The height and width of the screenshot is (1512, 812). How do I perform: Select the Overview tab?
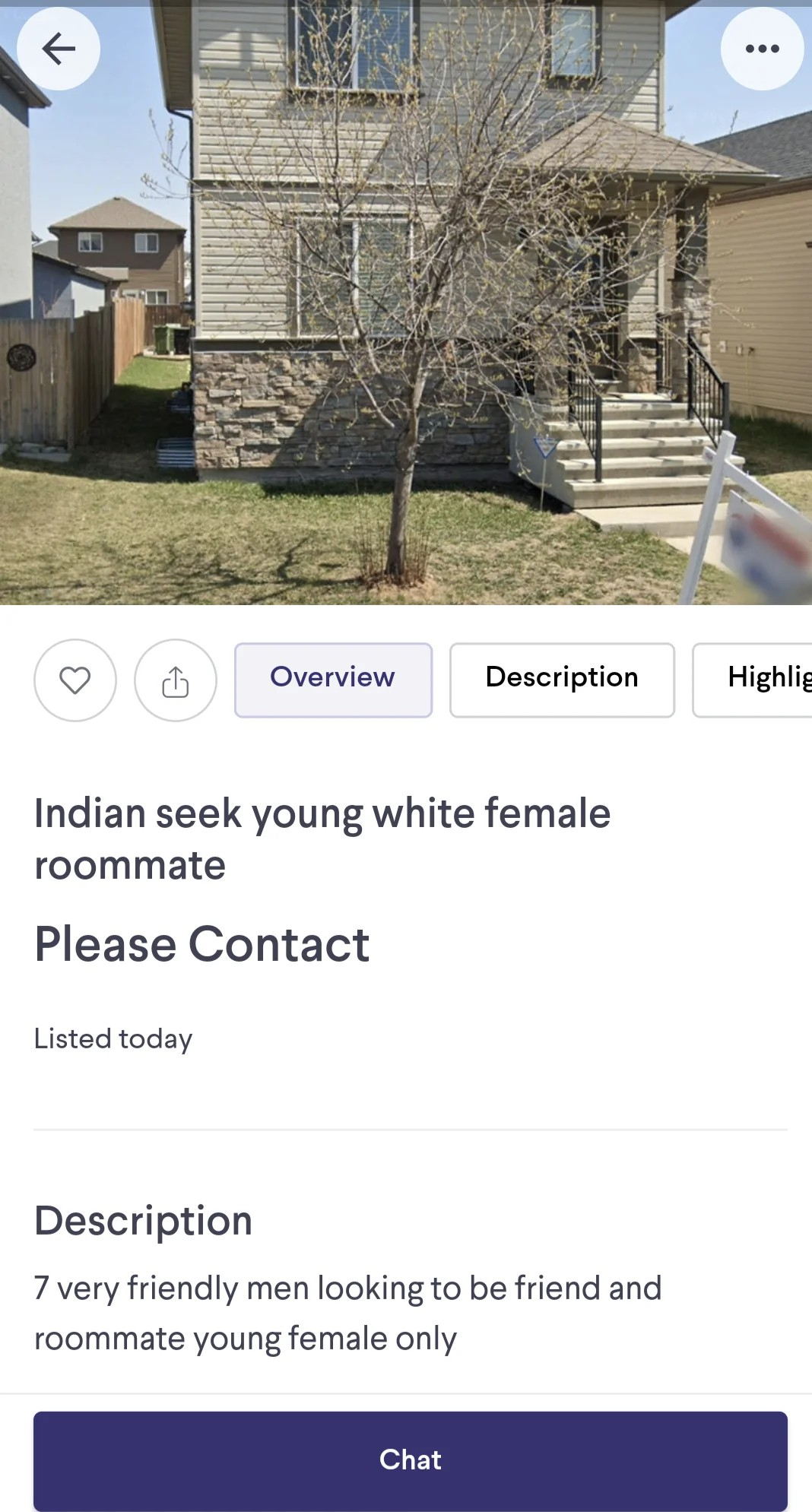point(333,680)
